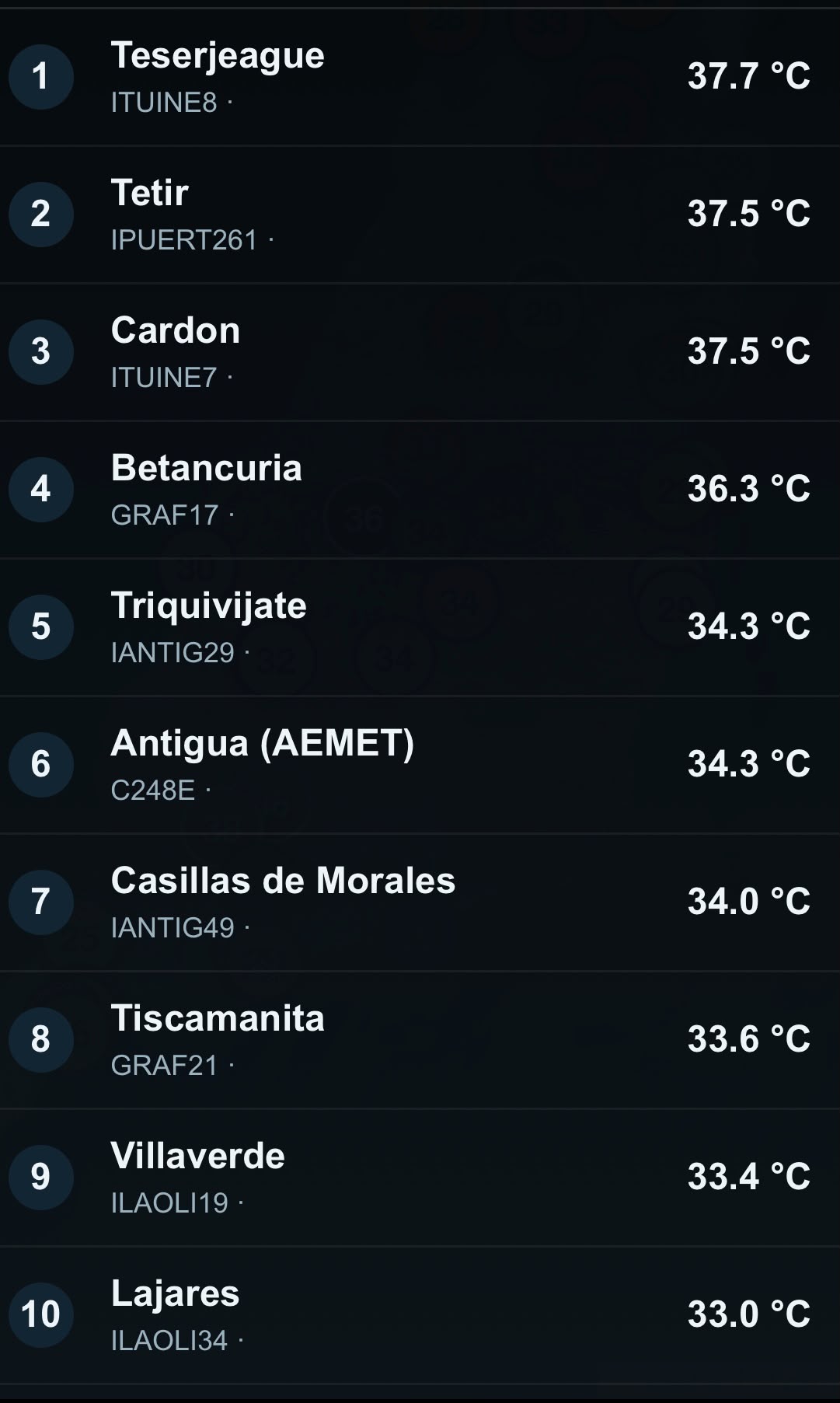The width and height of the screenshot is (840, 1403).
Task: Open the Tiscamanita station row
Action: click(420, 1040)
